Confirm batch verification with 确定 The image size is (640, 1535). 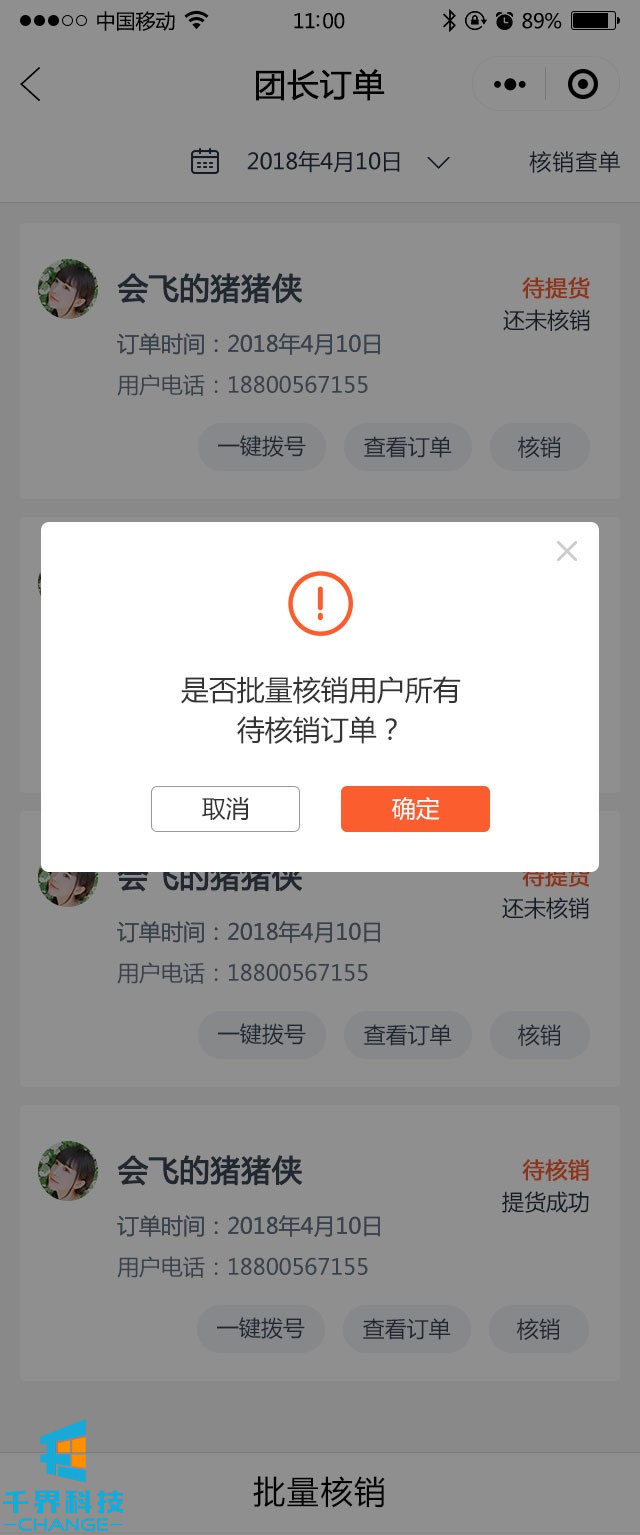coord(415,809)
